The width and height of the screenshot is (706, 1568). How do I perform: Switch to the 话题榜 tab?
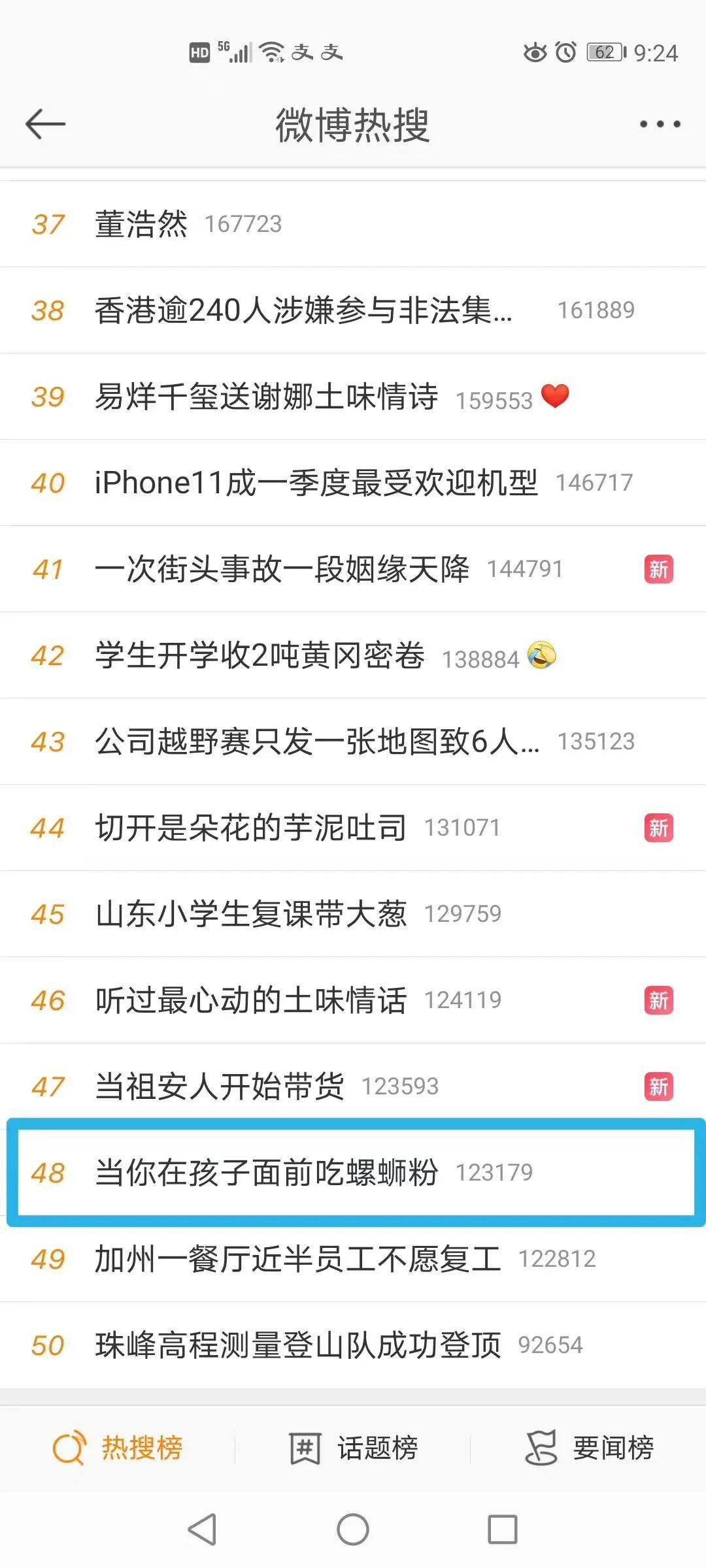pyautogui.click(x=353, y=1448)
